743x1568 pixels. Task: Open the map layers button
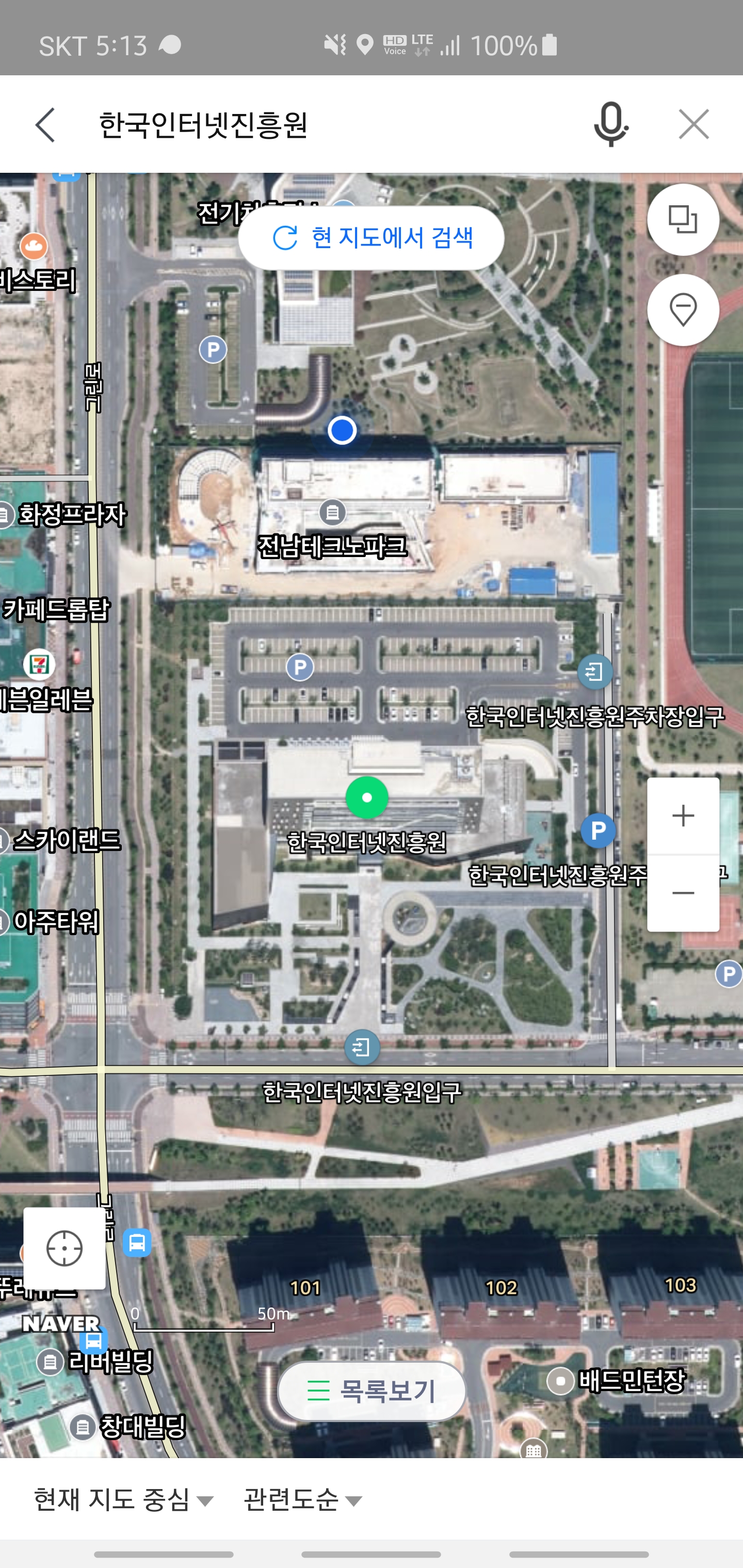coord(683,220)
